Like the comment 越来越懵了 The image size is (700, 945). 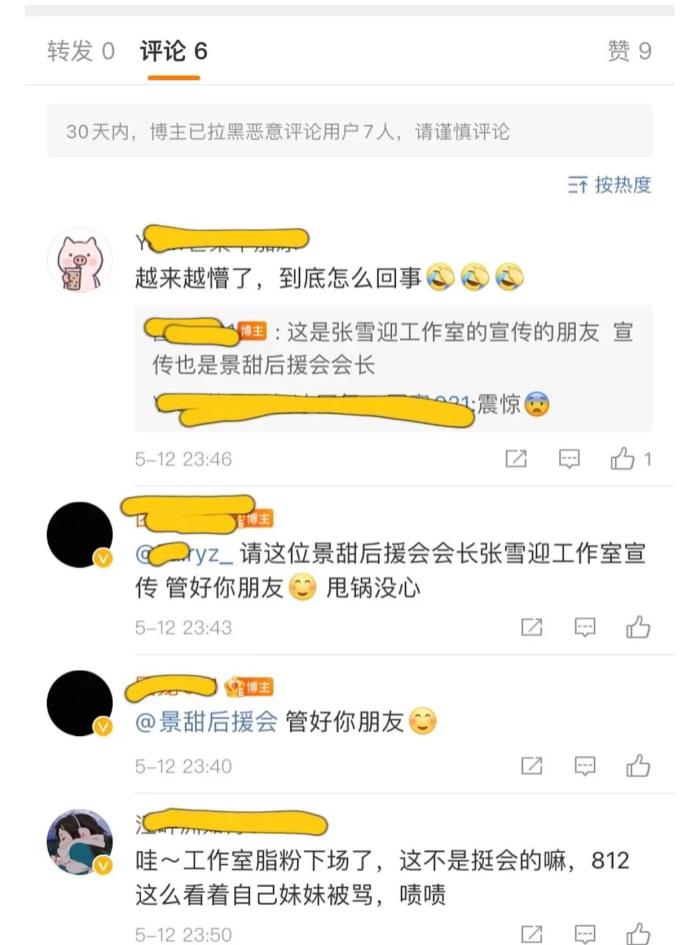[x=623, y=459]
